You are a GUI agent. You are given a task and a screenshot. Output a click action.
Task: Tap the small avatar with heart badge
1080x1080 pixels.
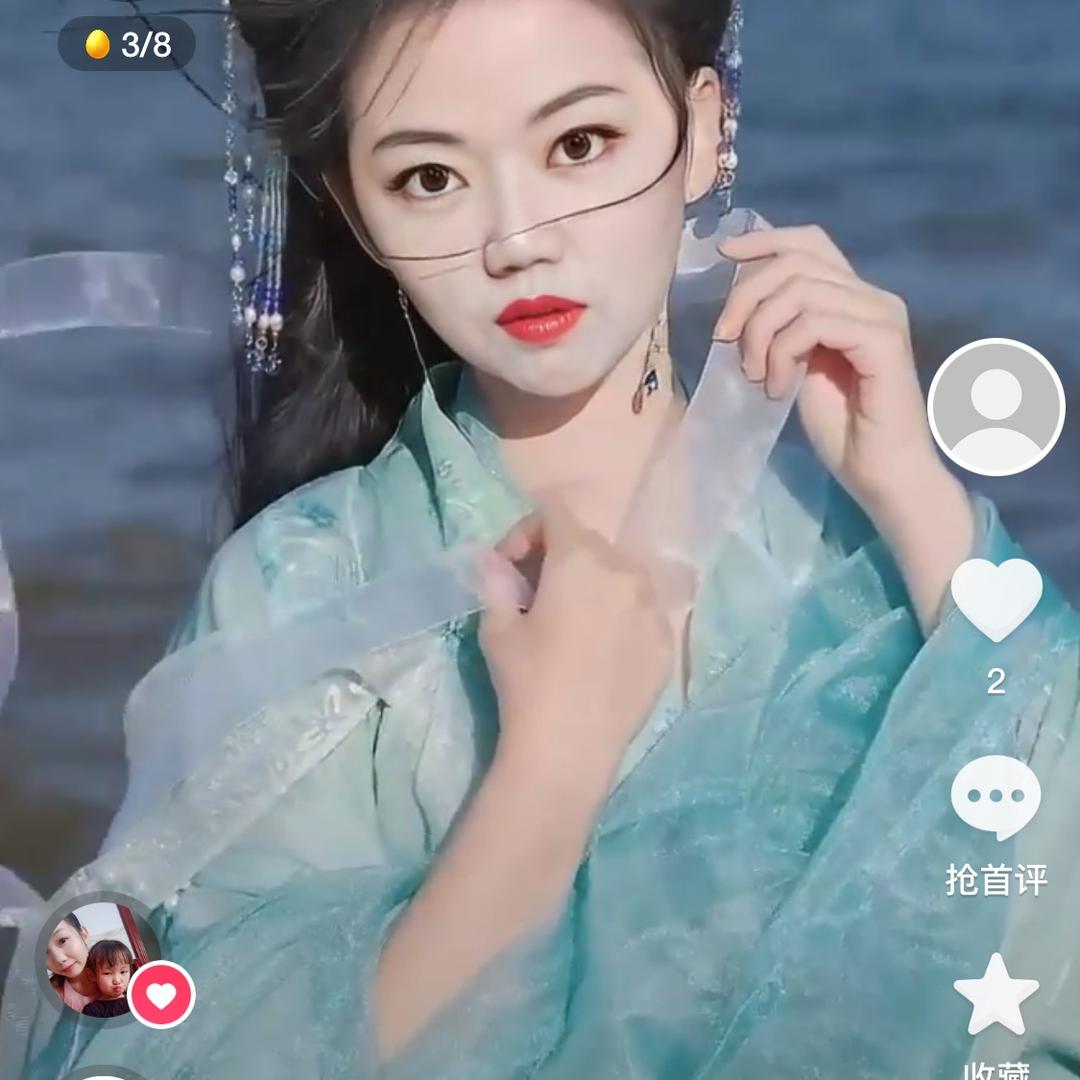[100, 960]
